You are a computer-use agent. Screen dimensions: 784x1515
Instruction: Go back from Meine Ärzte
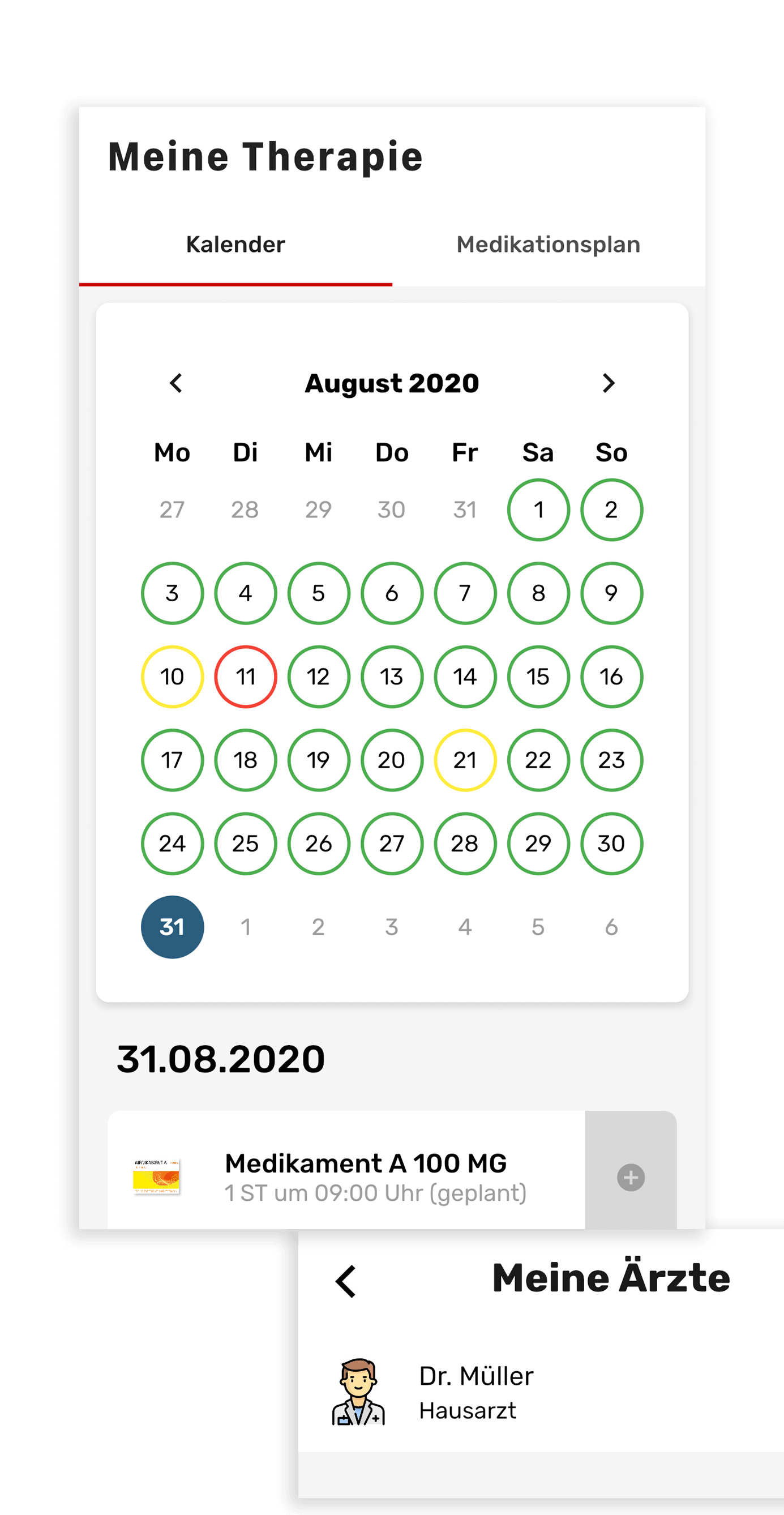(x=346, y=1282)
